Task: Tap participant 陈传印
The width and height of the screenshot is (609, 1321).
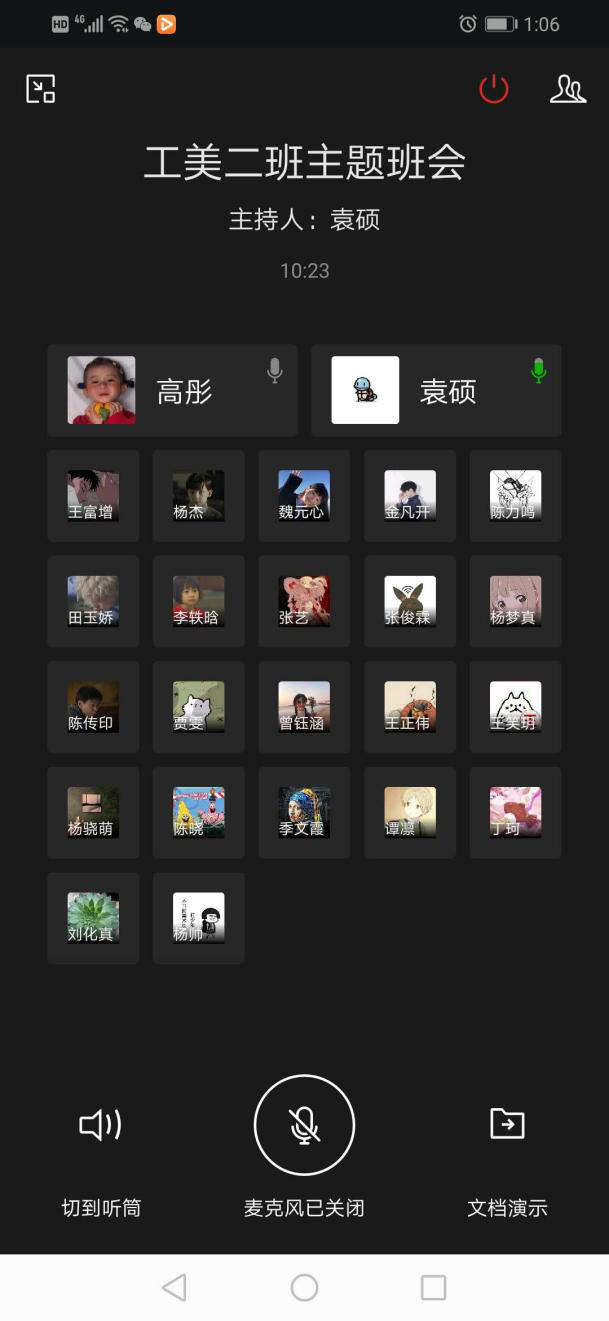Action: point(93,707)
